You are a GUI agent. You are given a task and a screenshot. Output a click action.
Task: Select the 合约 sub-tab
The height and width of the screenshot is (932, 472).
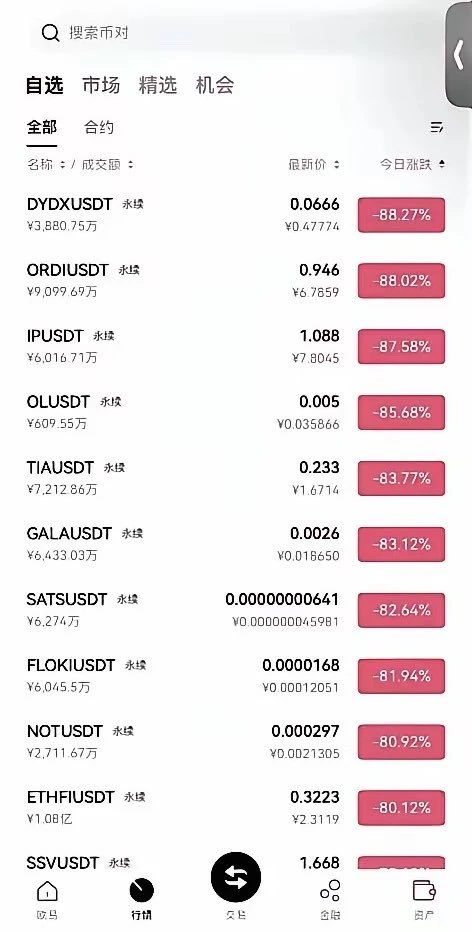[99, 127]
